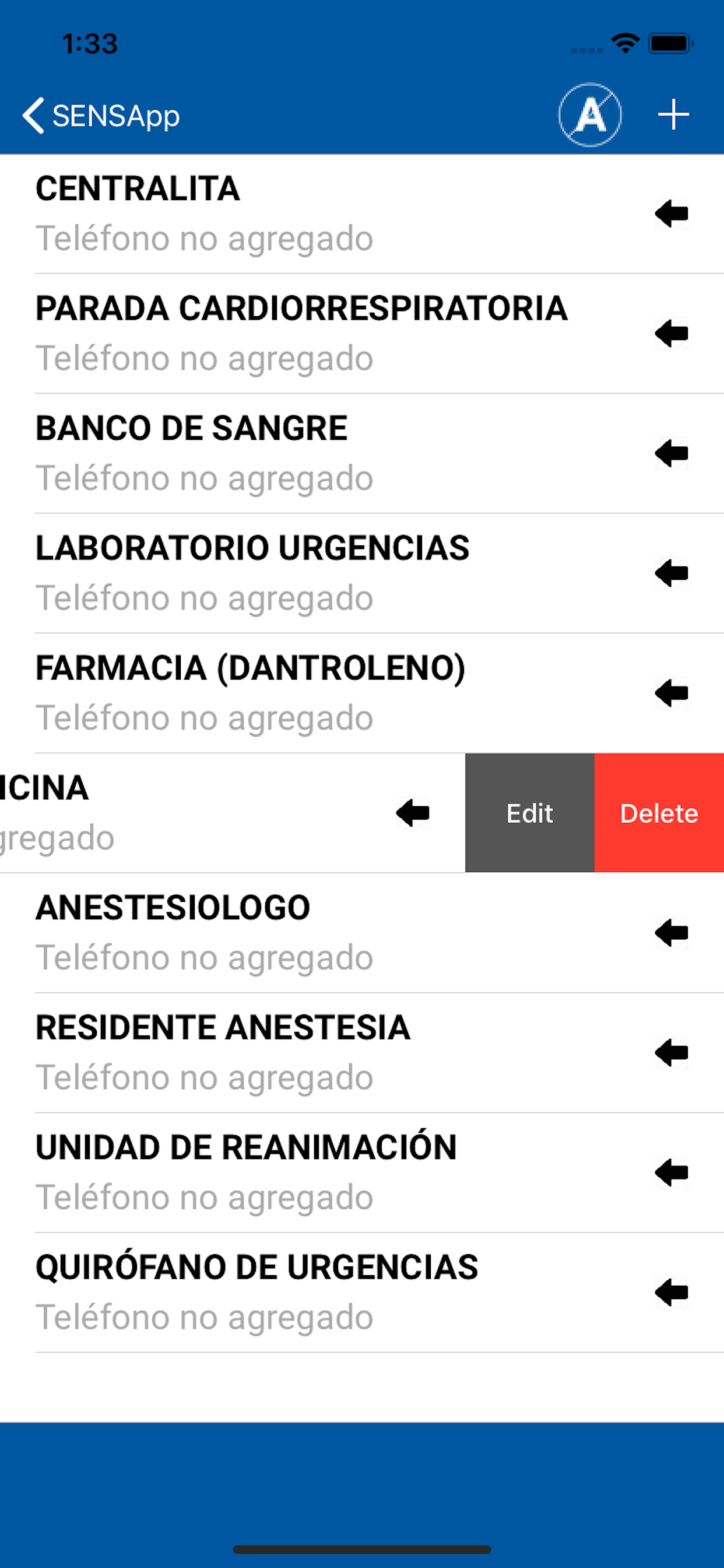Open FARMACIA (DANTROLENO) entry
Viewport: 724px width, 1568px height.
[362, 694]
